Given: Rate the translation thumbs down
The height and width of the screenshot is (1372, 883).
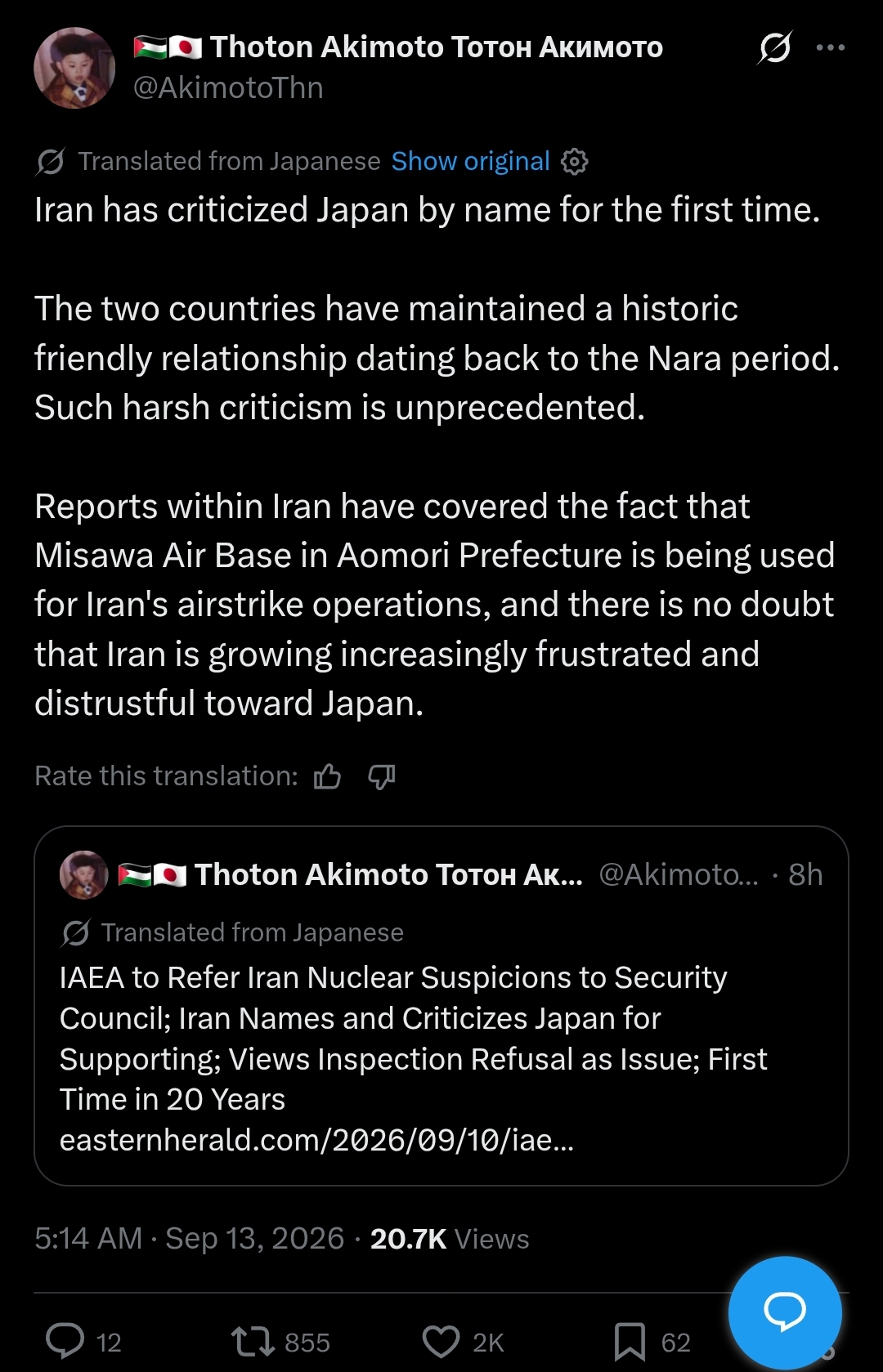Looking at the screenshot, I should click(381, 776).
